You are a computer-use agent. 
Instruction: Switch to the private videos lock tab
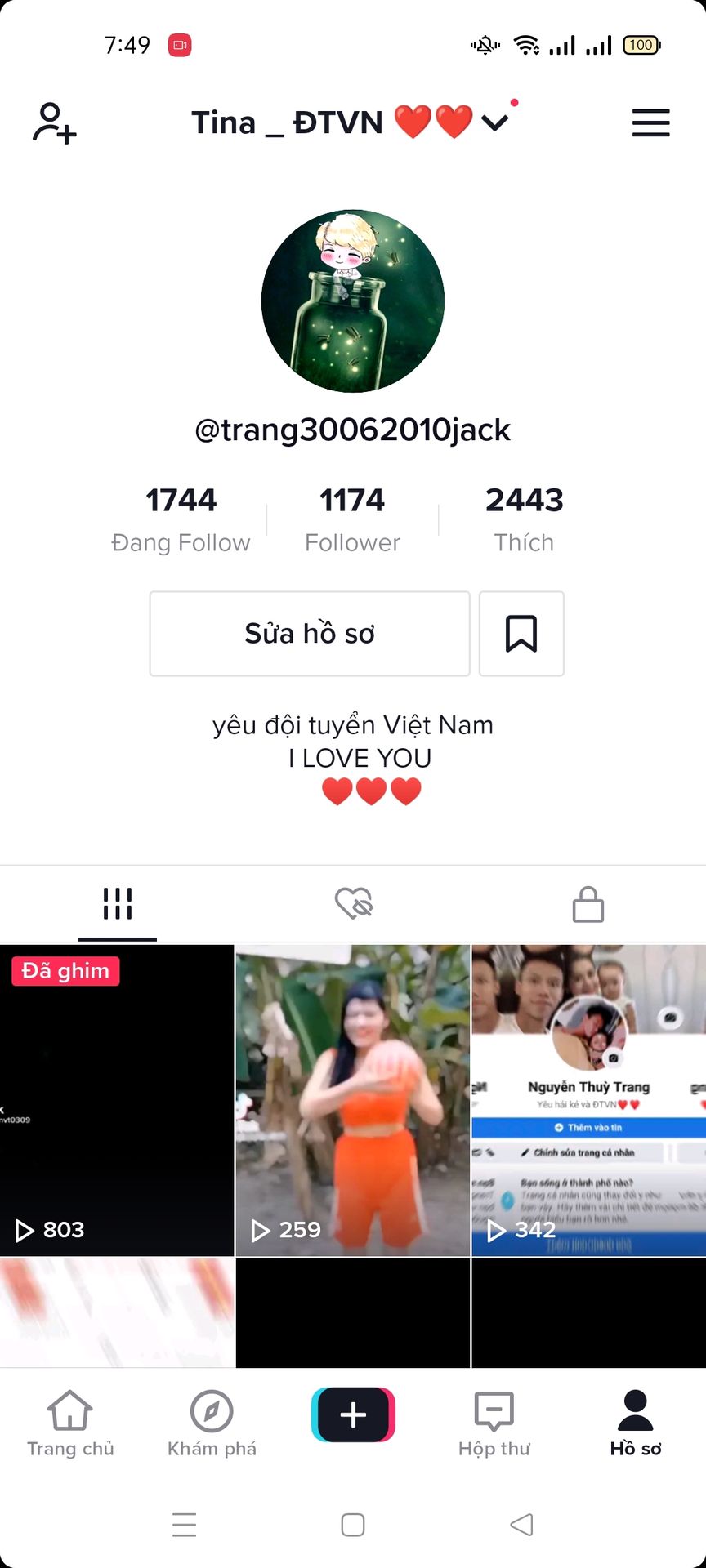588,904
